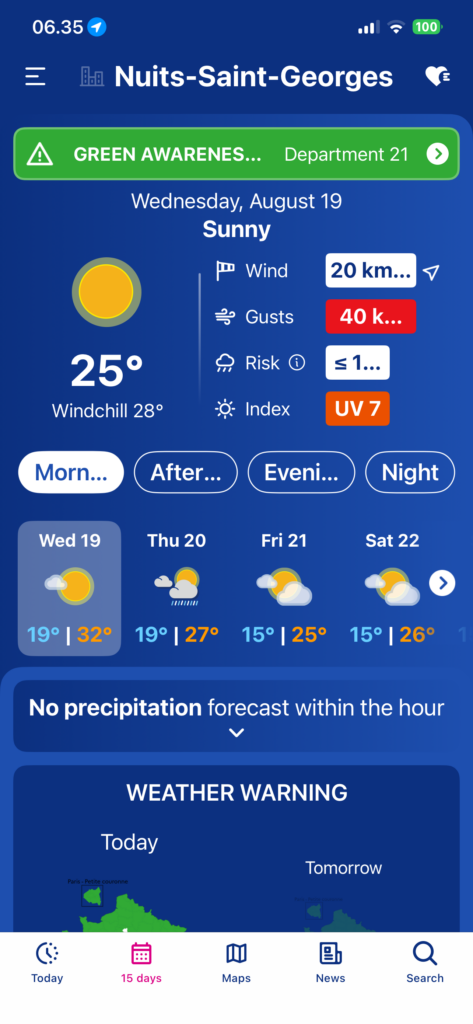The width and height of the screenshot is (473, 1024).
Task: Switch to the Maps tab
Action: coord(236,963)
